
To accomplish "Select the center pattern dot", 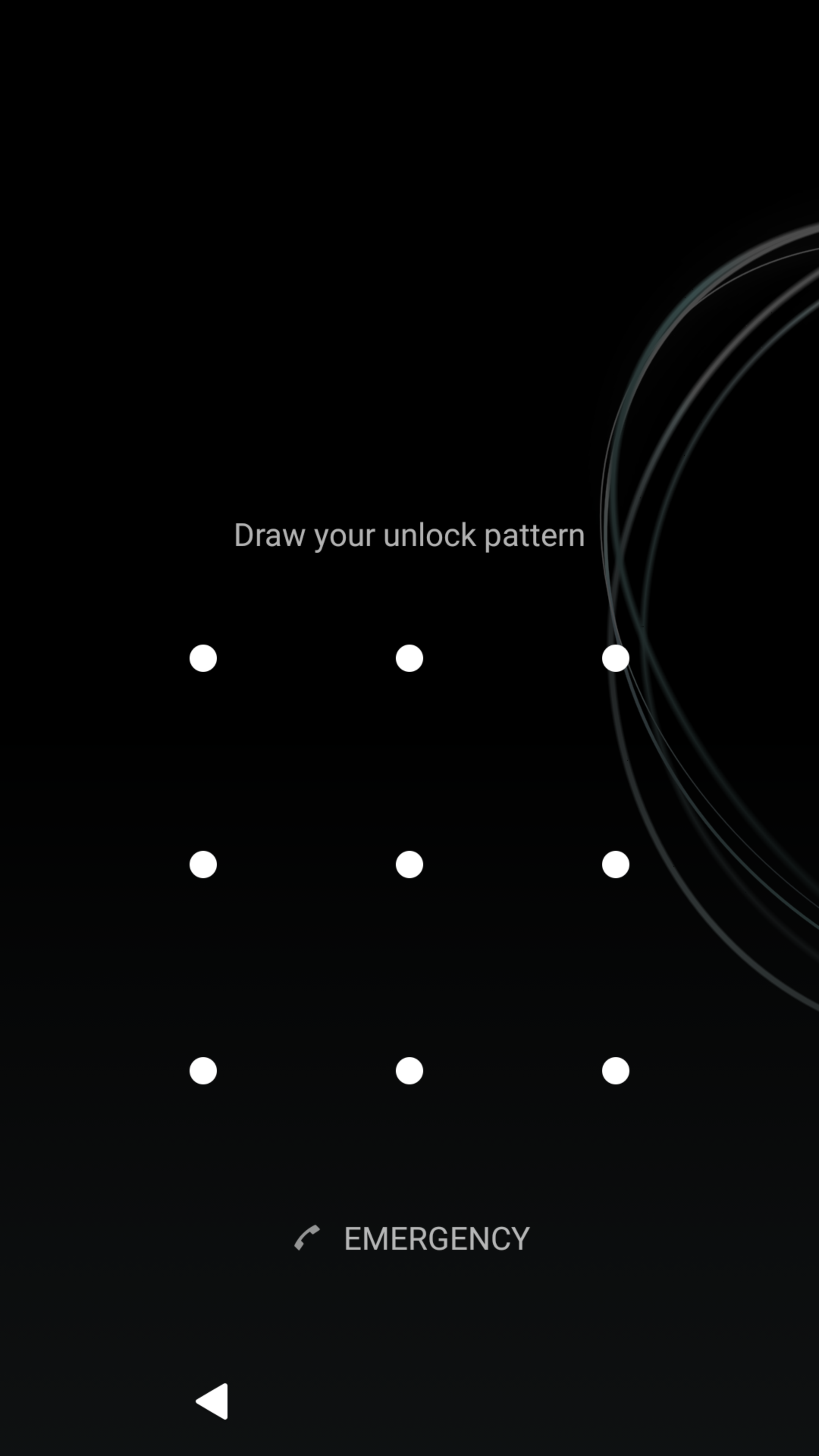I will tap(409, 864).
